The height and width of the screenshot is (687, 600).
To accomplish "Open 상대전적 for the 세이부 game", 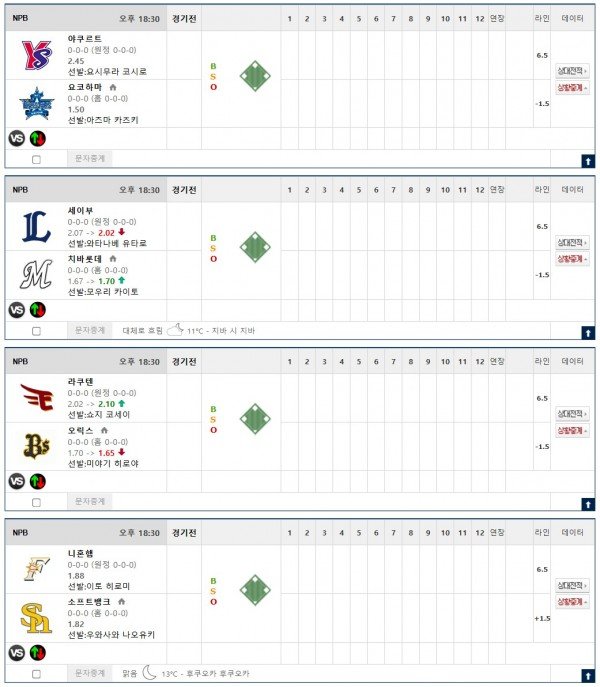I will pos(572,242).
